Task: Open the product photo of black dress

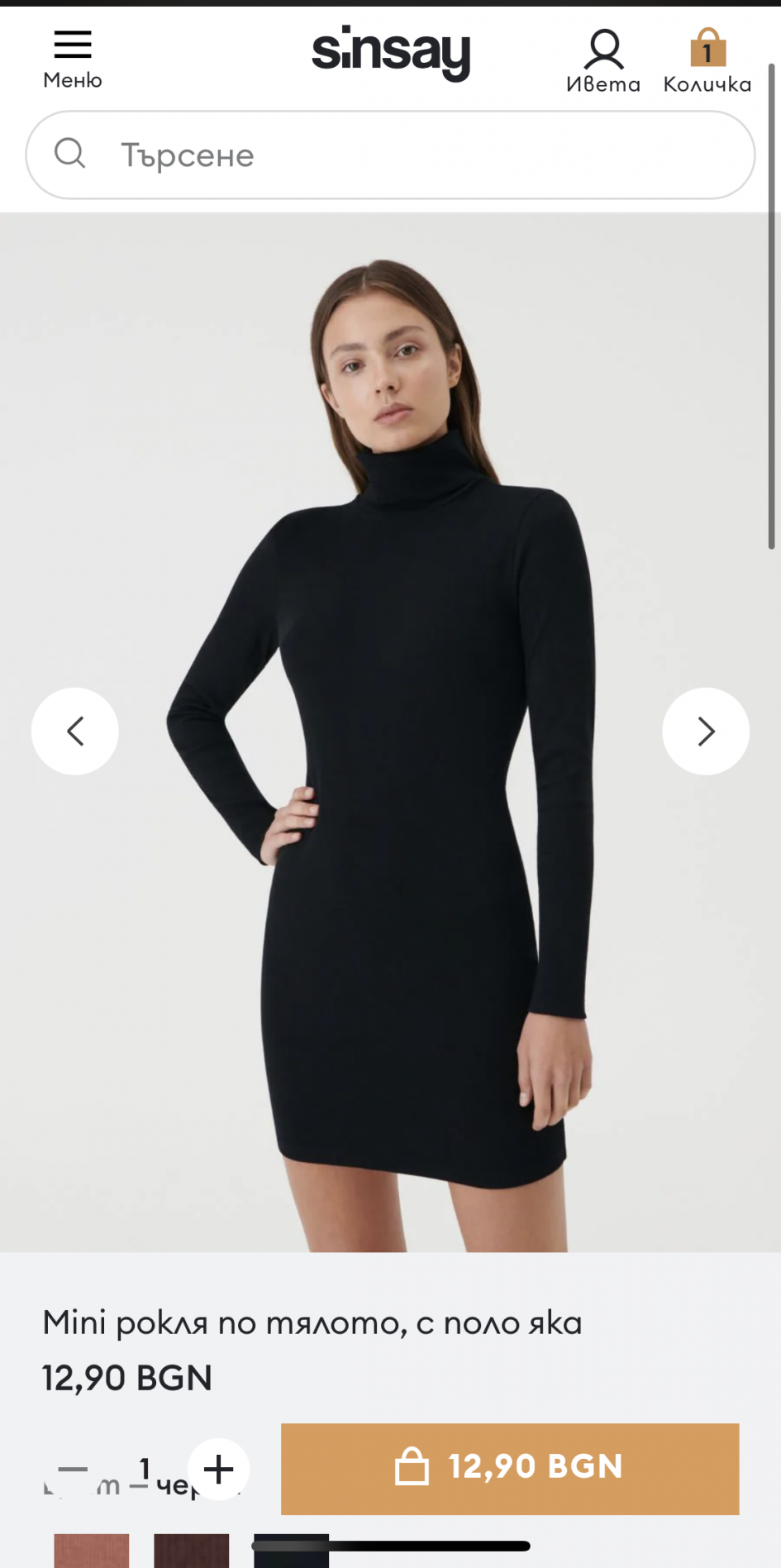Action: pos(390,732)
